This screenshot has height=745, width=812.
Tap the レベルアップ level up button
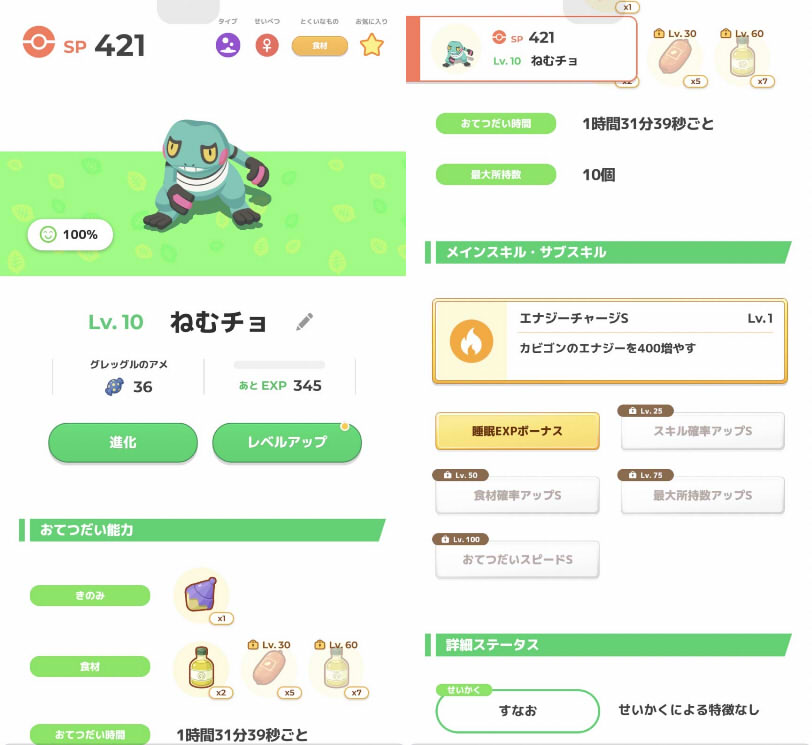287,442
